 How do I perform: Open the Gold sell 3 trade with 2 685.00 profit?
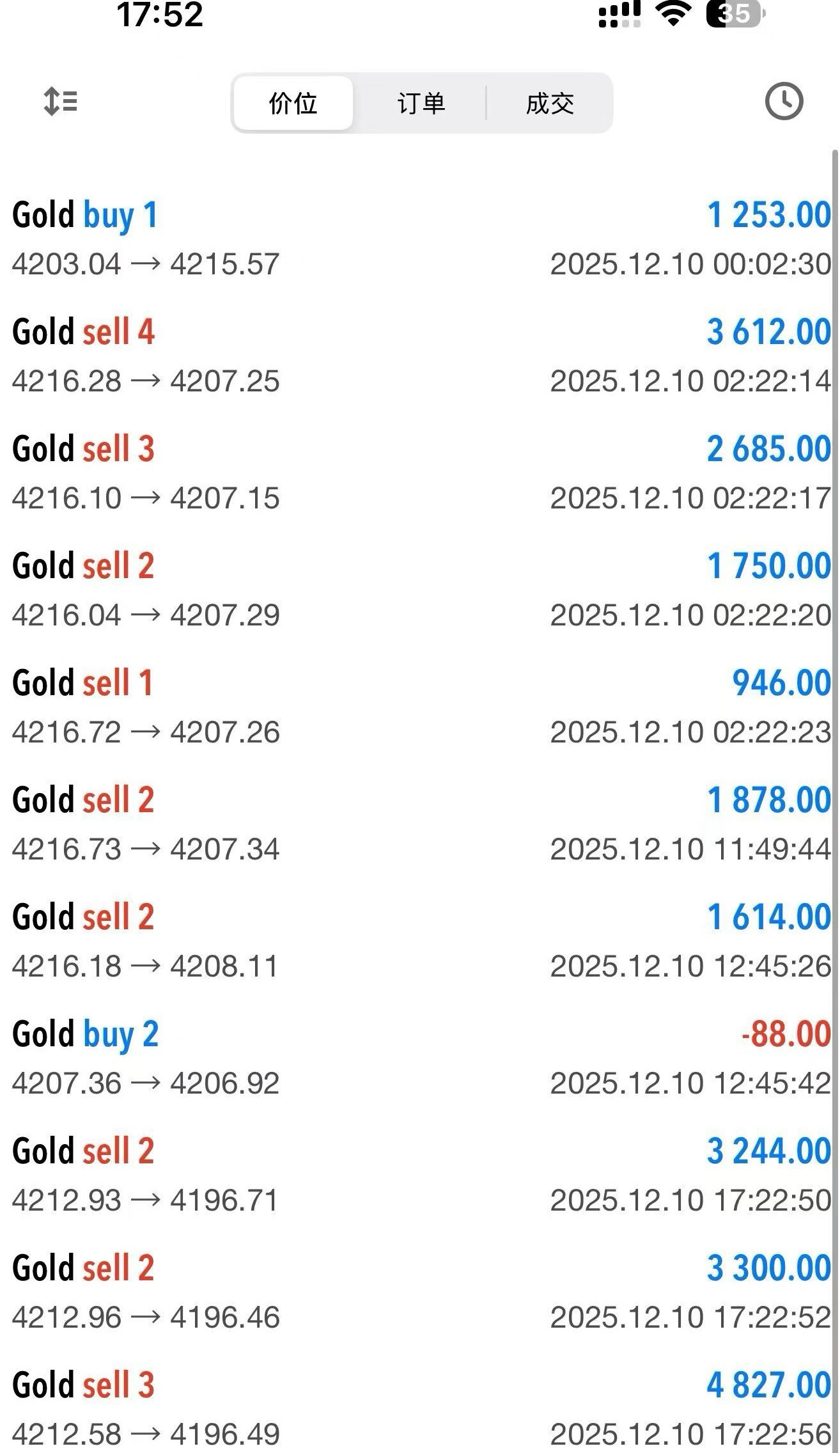419,473
